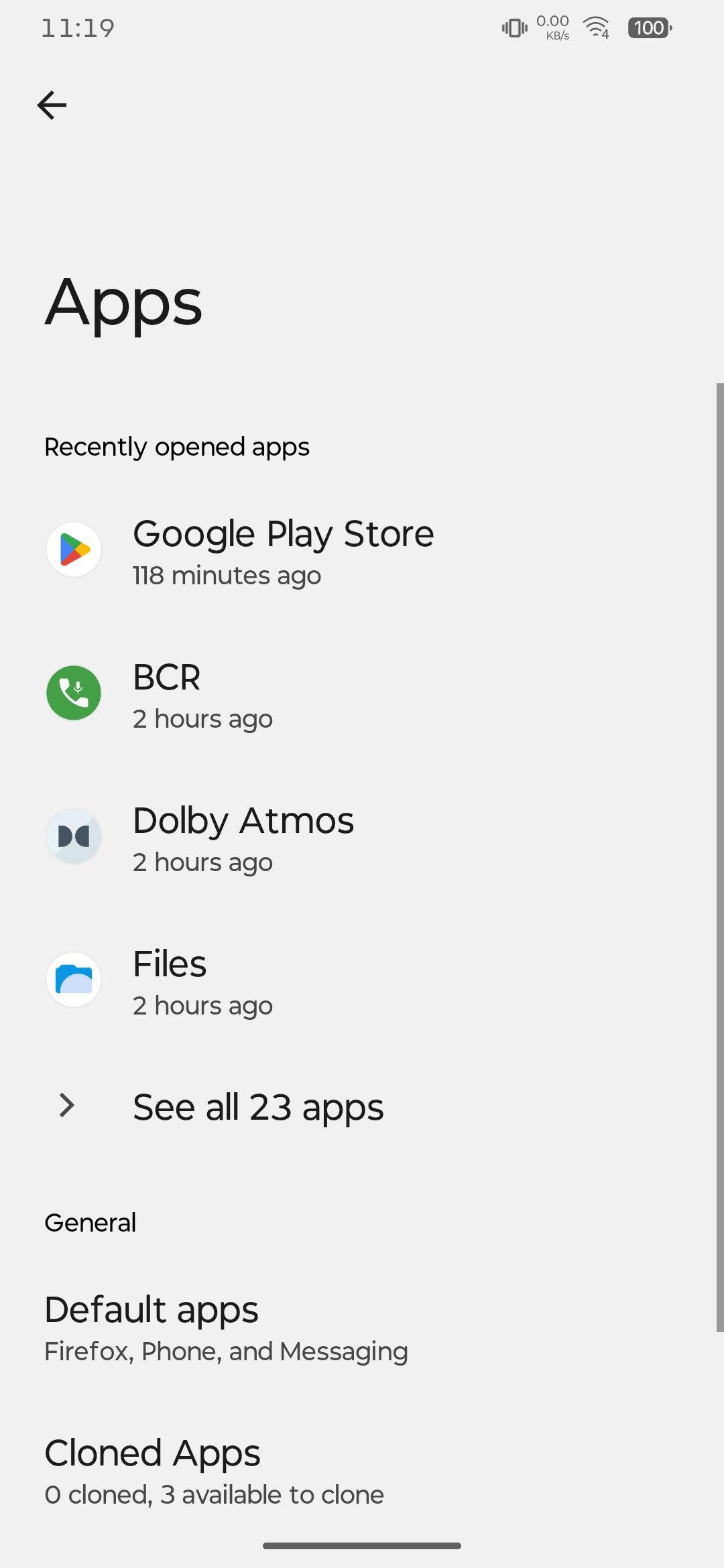Screen dimensions: 724x1568
Task: Open Default apps settings
Action: (x=362, y=1328)
